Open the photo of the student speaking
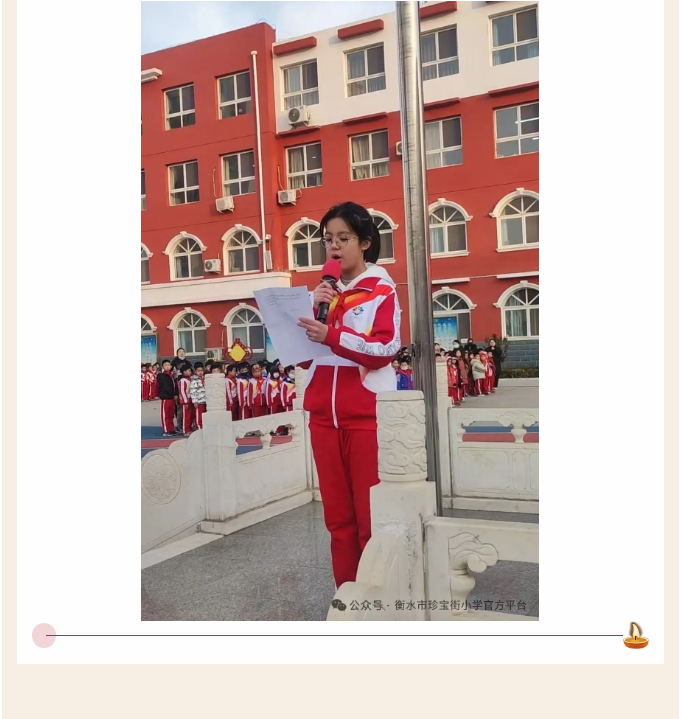The width and height of the screenshot is (681, 719). 340,310
